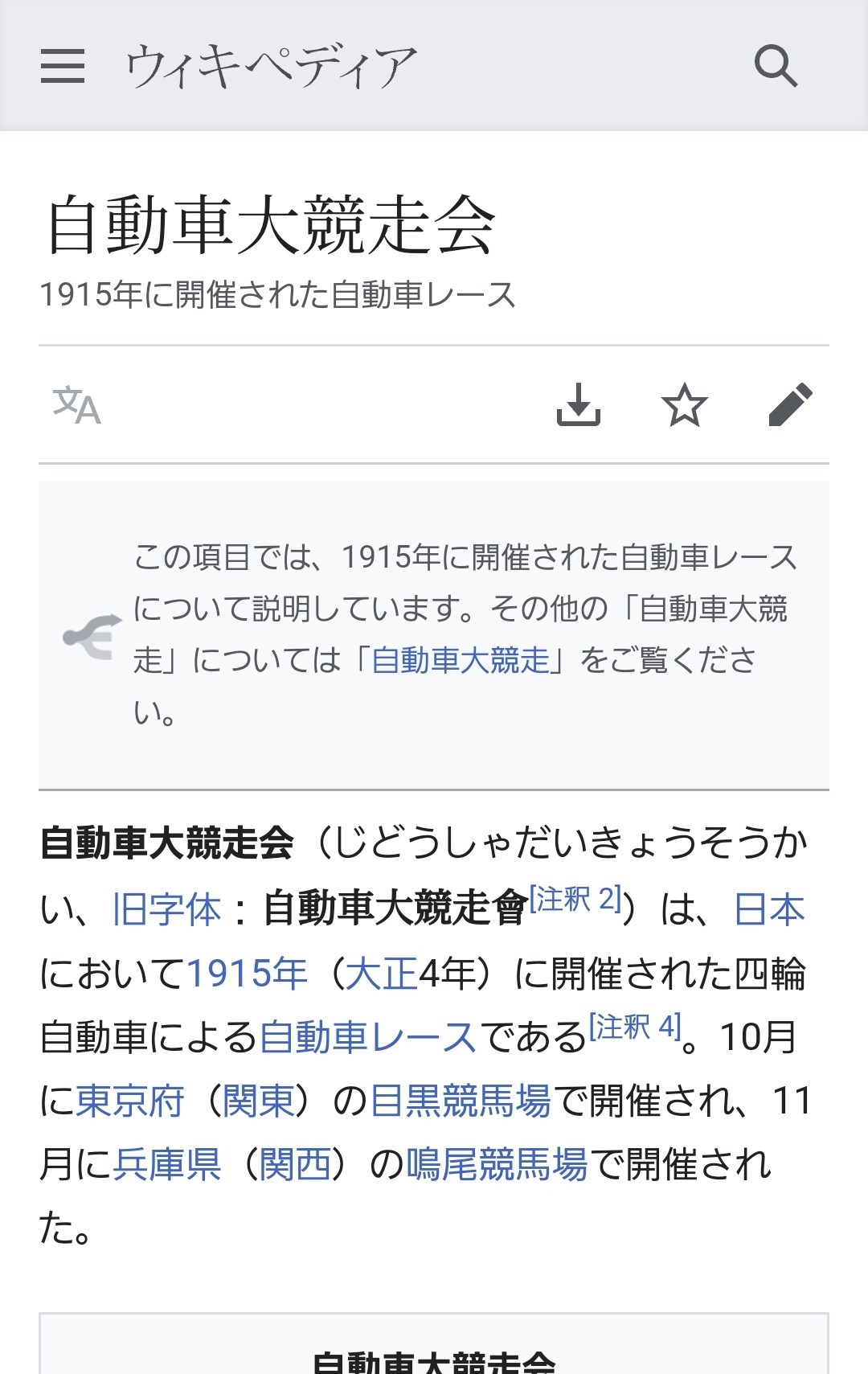Viewport: 868px width, 1374px height.
Task: Open the 大正 link
Action: tap(381, 974)
